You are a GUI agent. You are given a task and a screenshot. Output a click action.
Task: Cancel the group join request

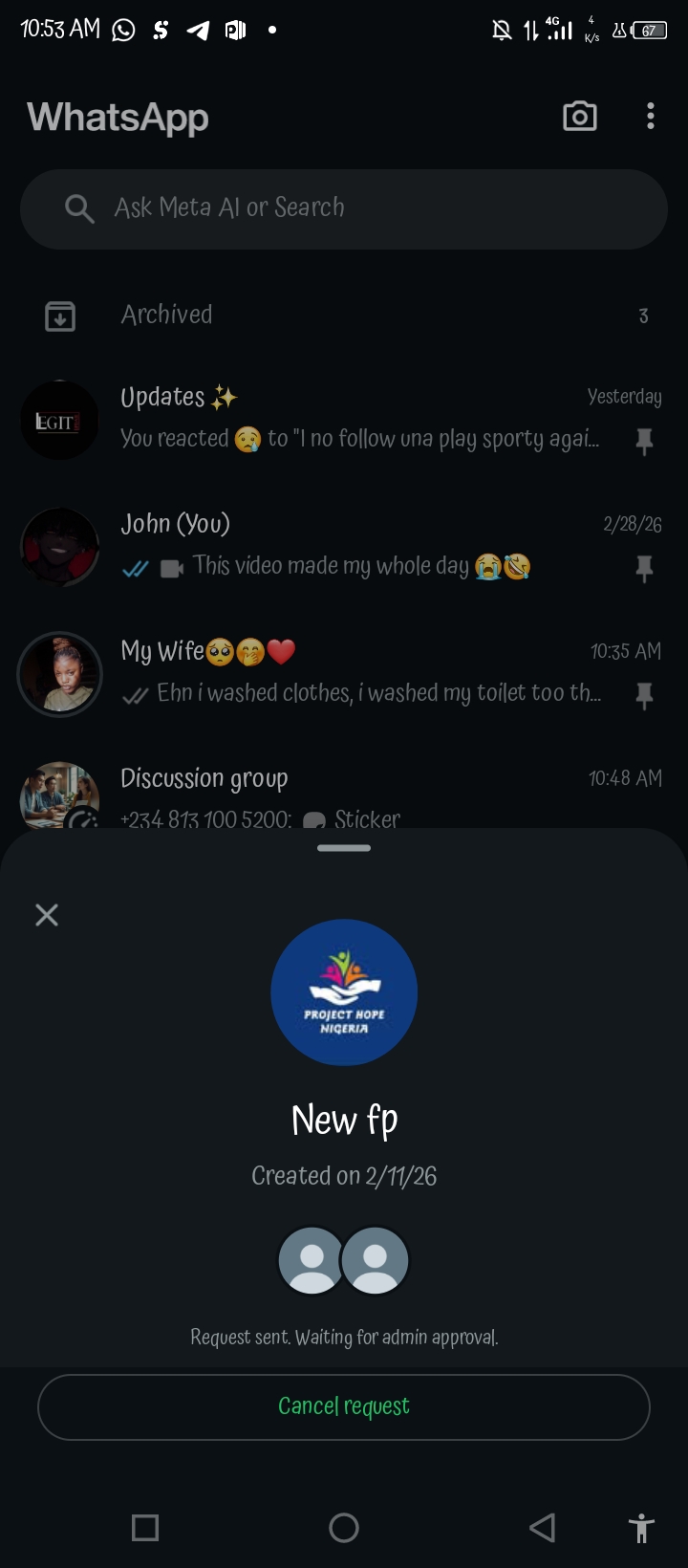(344, 1406)
